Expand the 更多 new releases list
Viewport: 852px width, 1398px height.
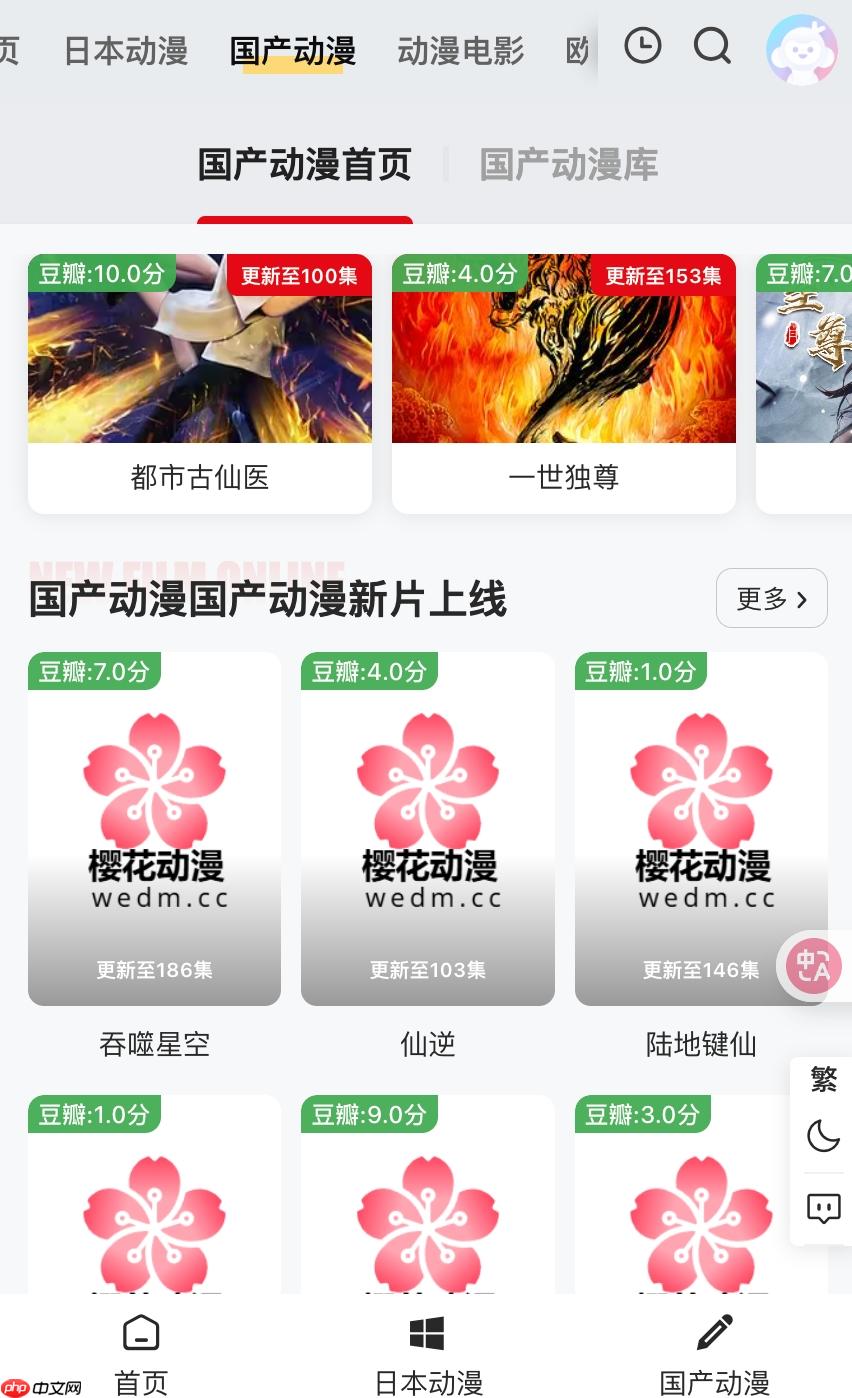771,598
